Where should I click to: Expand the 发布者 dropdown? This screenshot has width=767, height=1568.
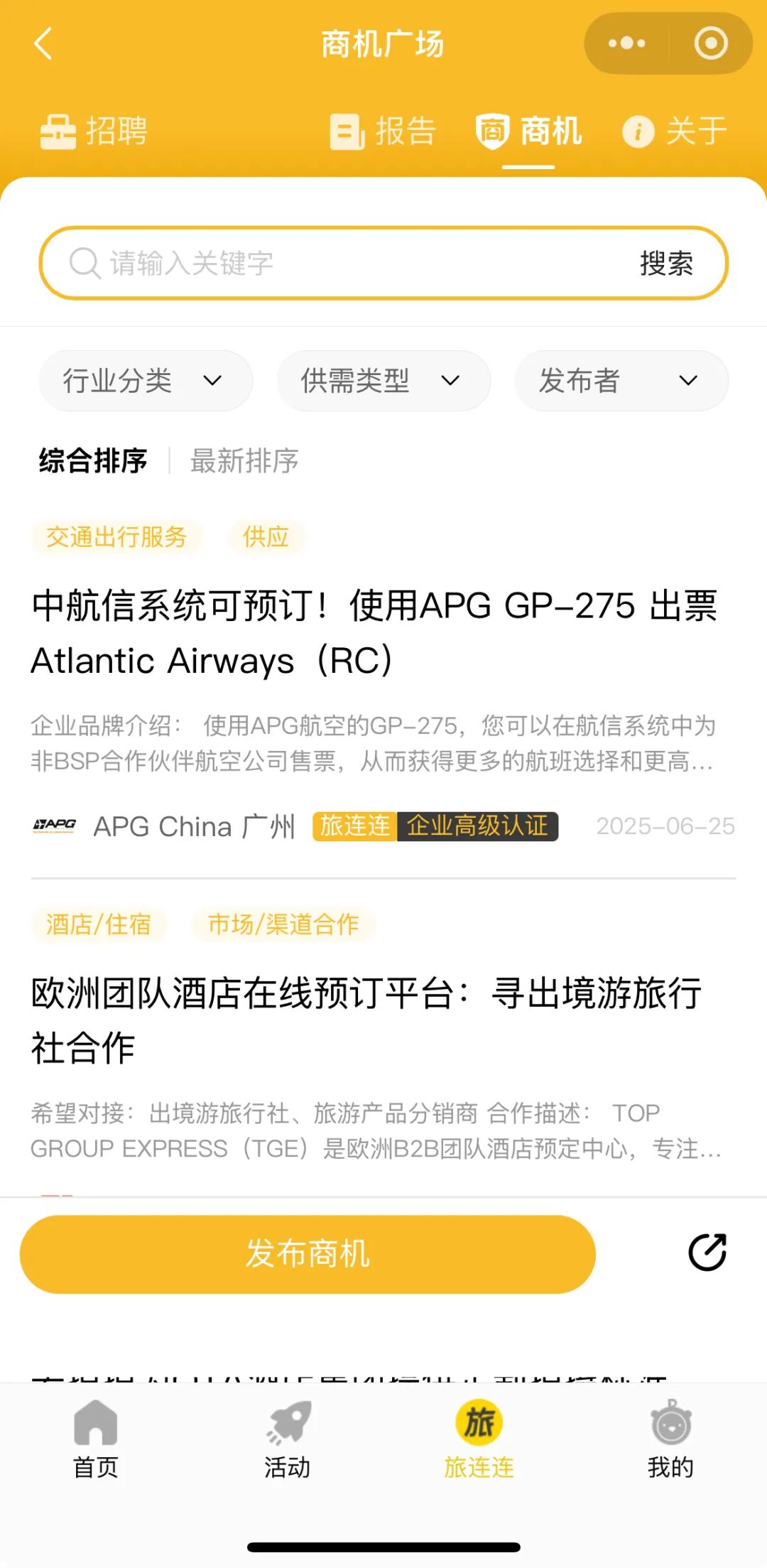tap(621, 381)
